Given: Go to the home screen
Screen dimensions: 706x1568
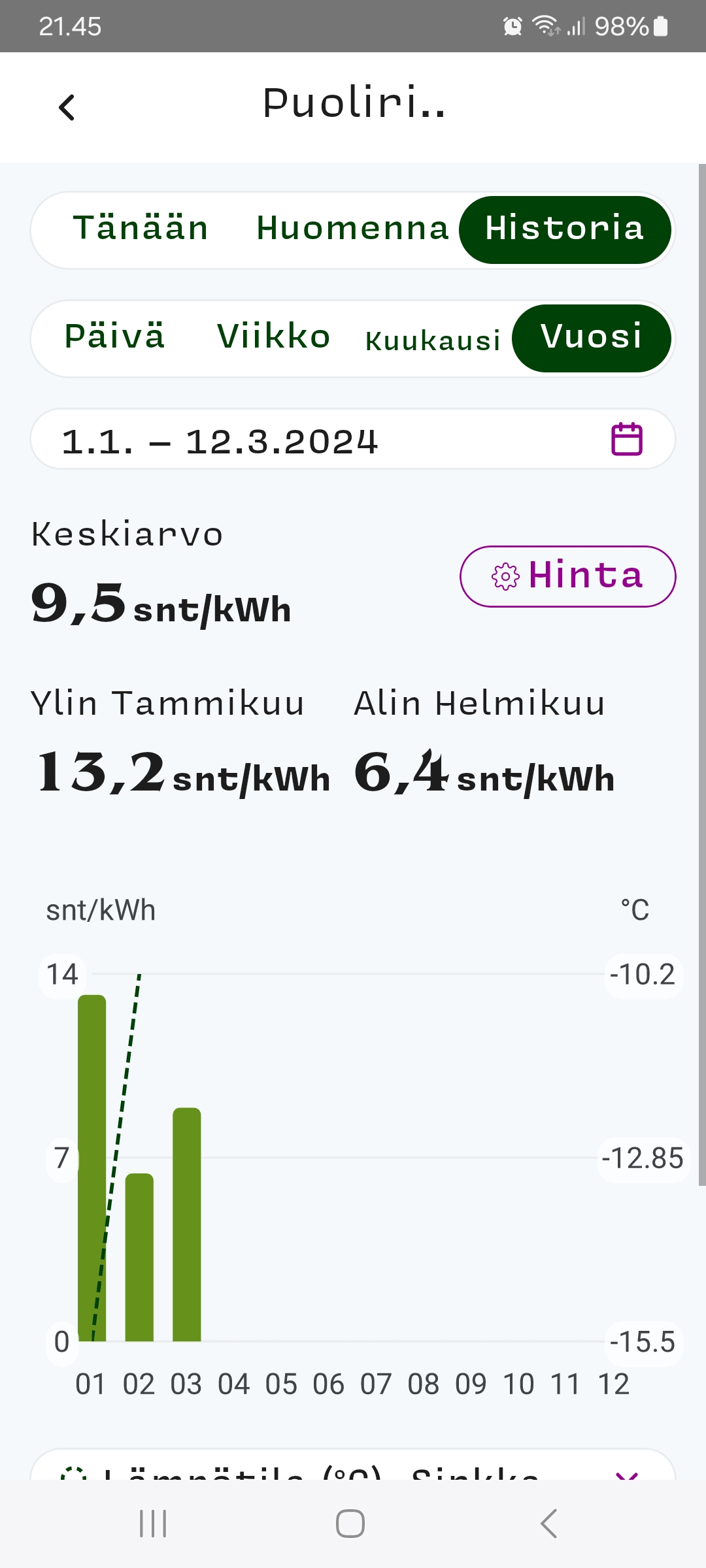Looking at the screenshot, I should pos(350,1524).
